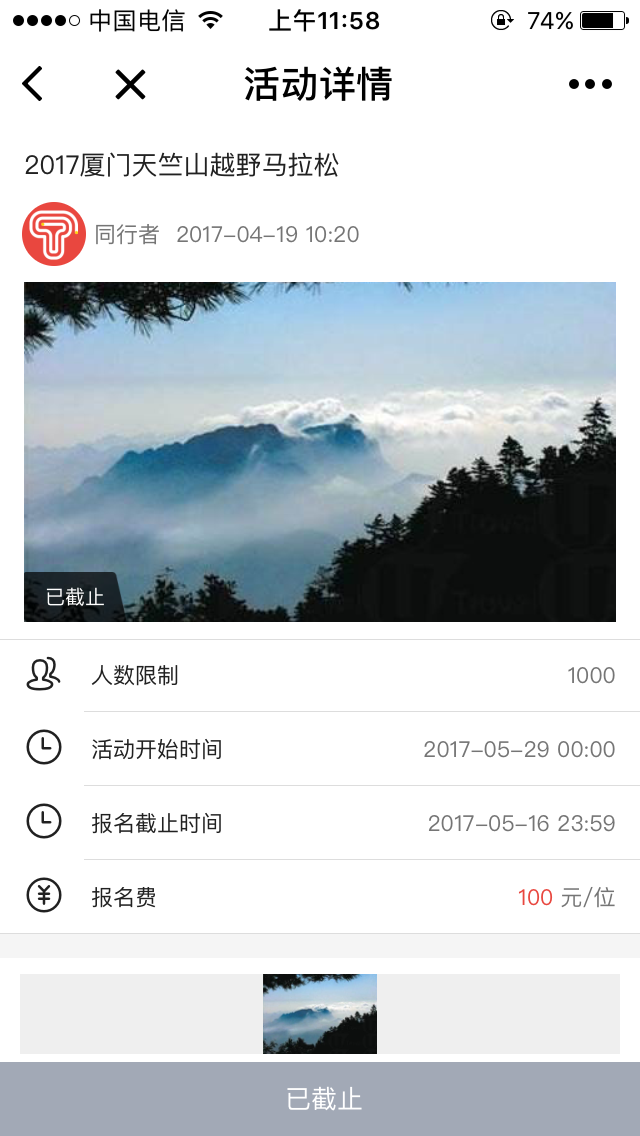Open the 同行者 organizer avatar
This screenshot has height=1136, width=640.
click(54, 234)
